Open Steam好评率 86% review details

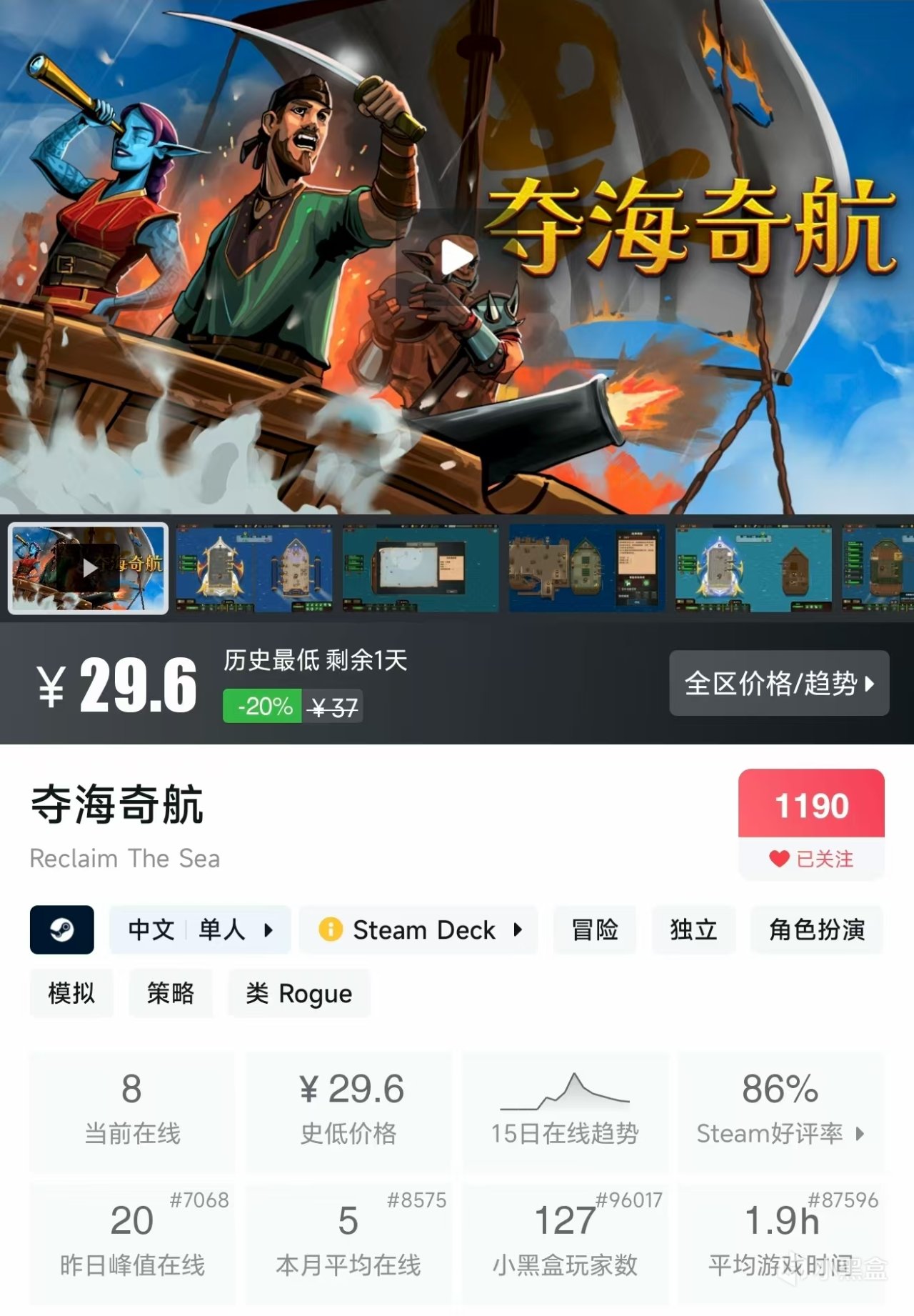[780, 1110]
